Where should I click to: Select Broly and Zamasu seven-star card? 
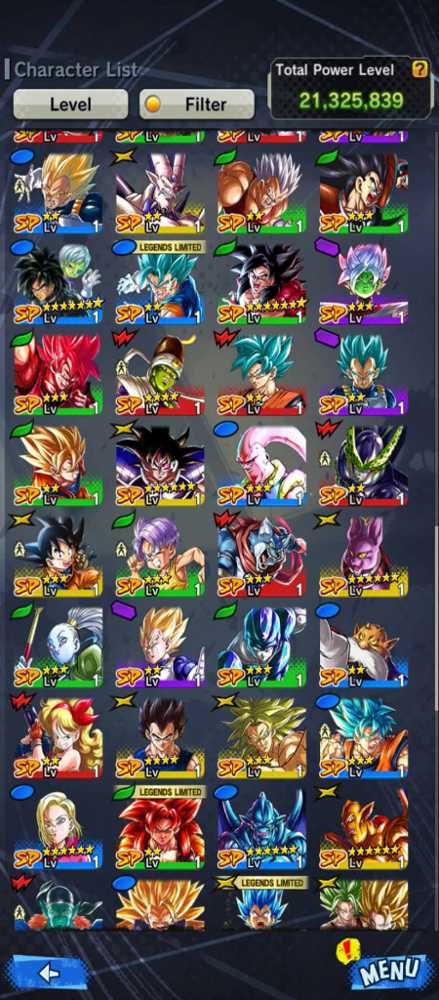57,282
